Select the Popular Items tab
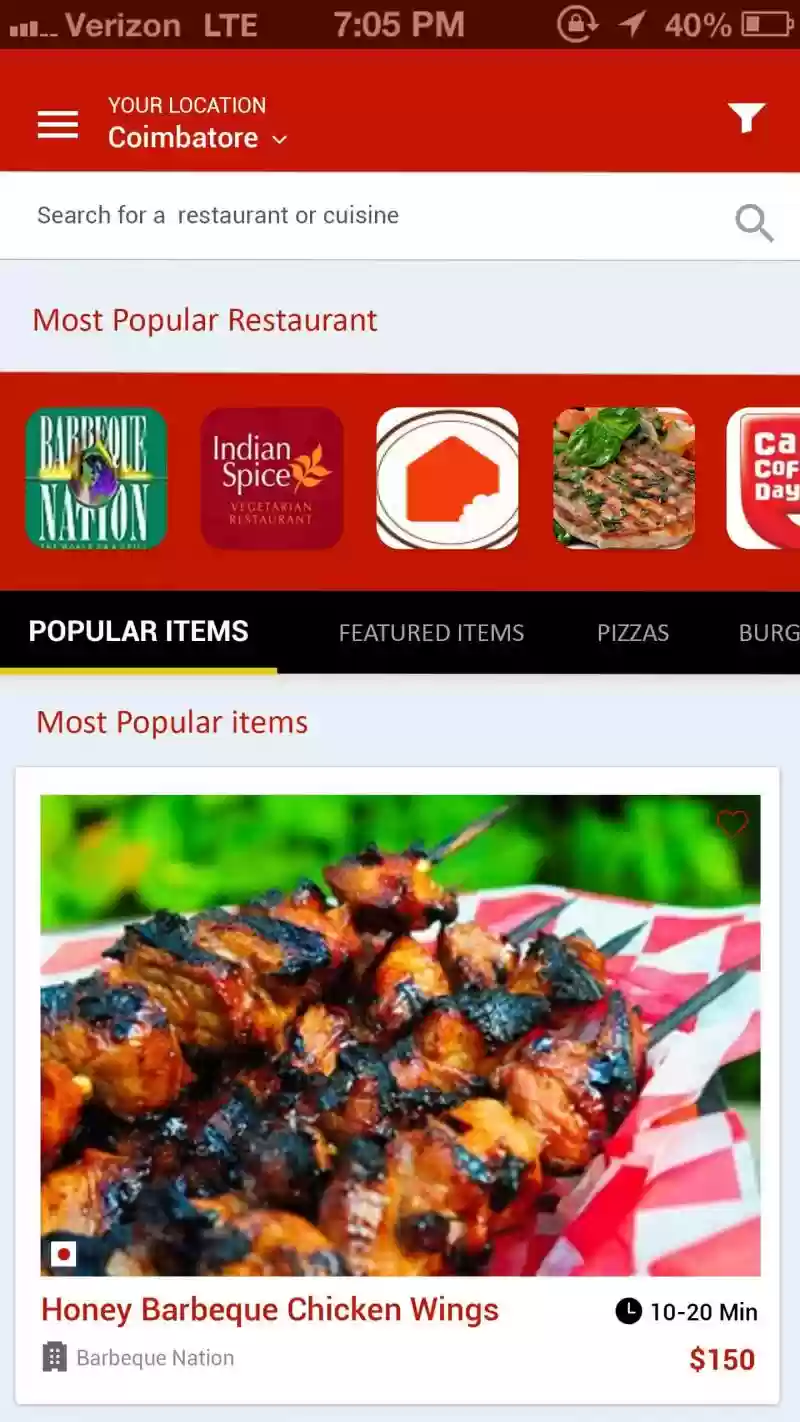800x1422 pixels. (139, 632)
